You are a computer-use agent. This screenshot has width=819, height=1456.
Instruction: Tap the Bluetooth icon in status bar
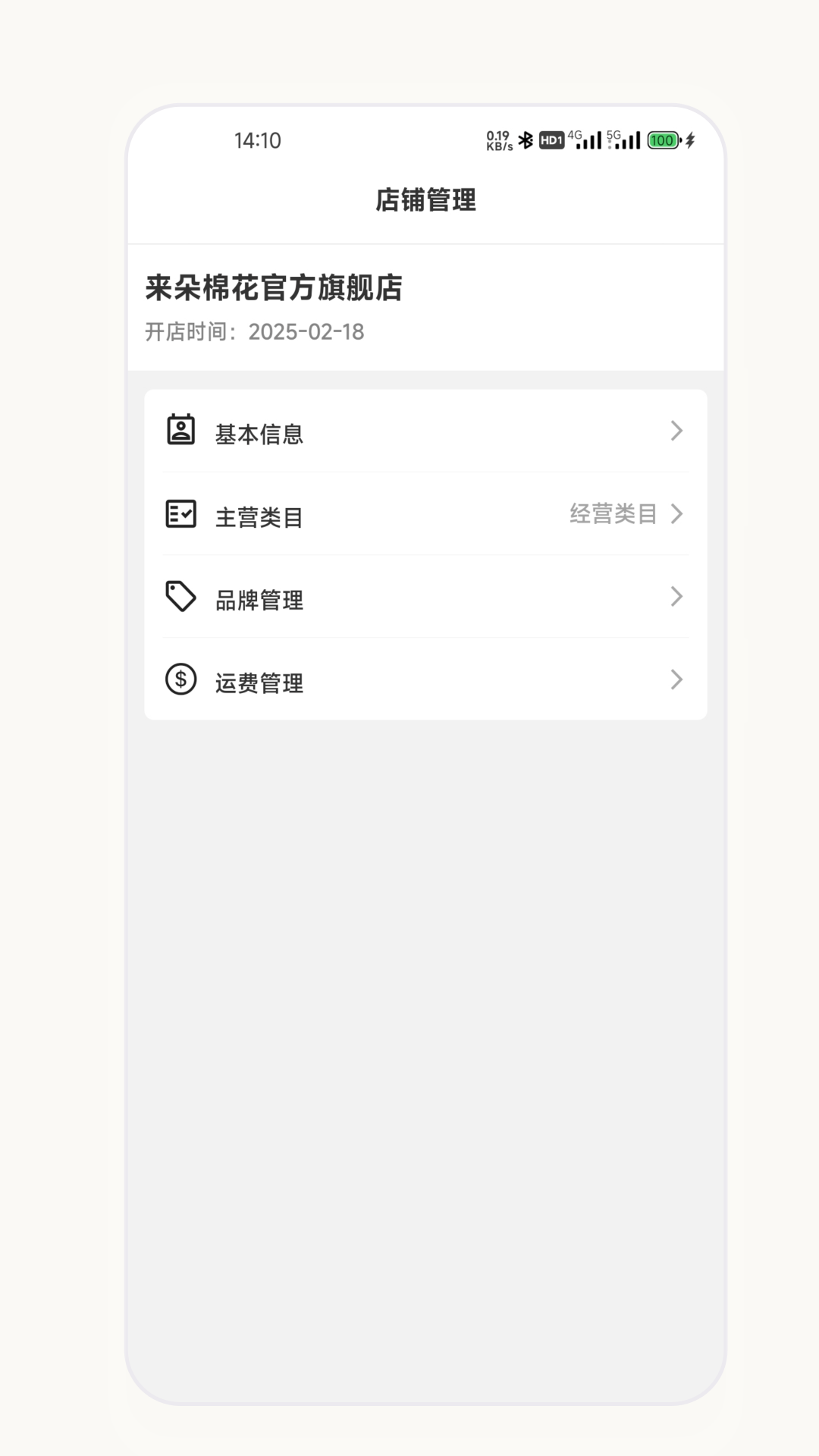point(525,140)
